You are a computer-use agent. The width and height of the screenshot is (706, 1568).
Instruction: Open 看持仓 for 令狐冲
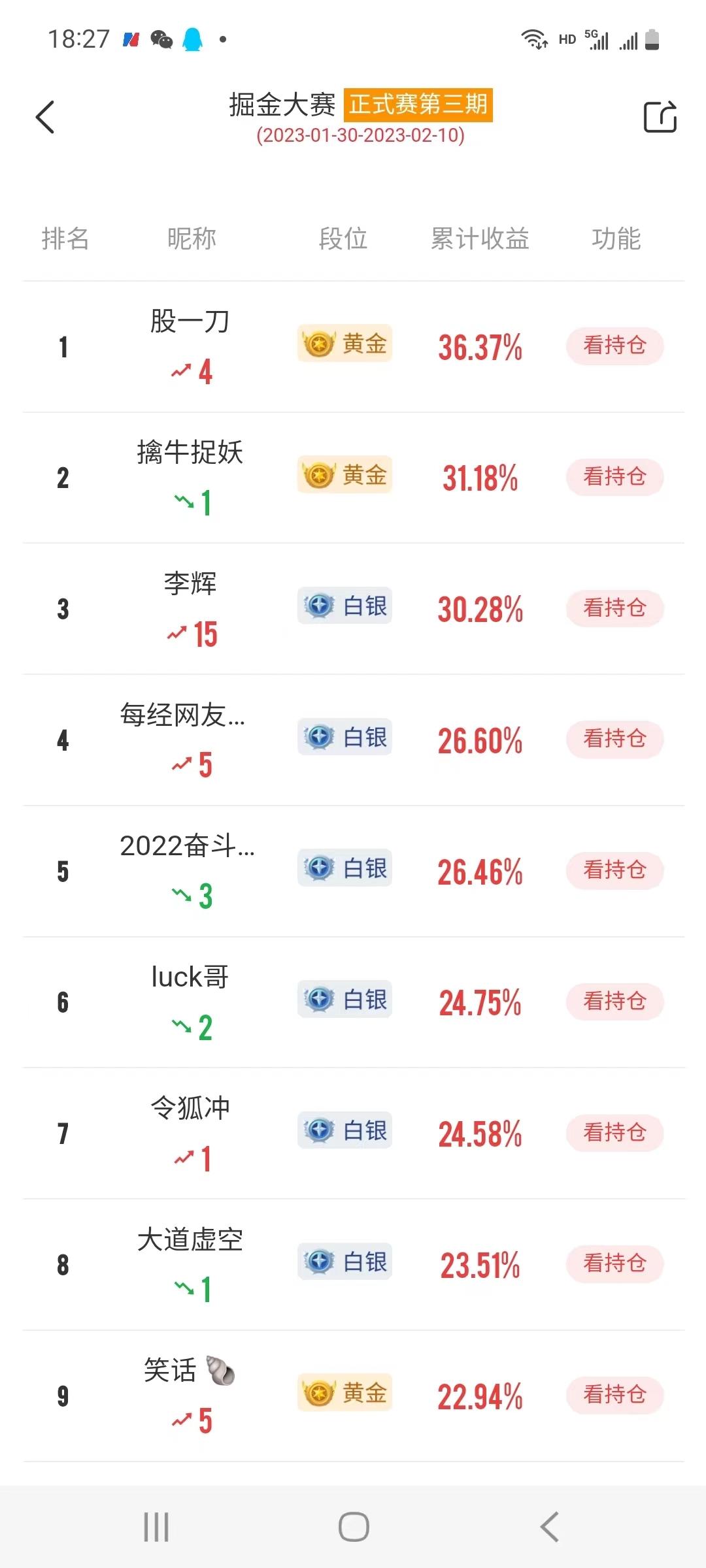tap(614, 1132)
